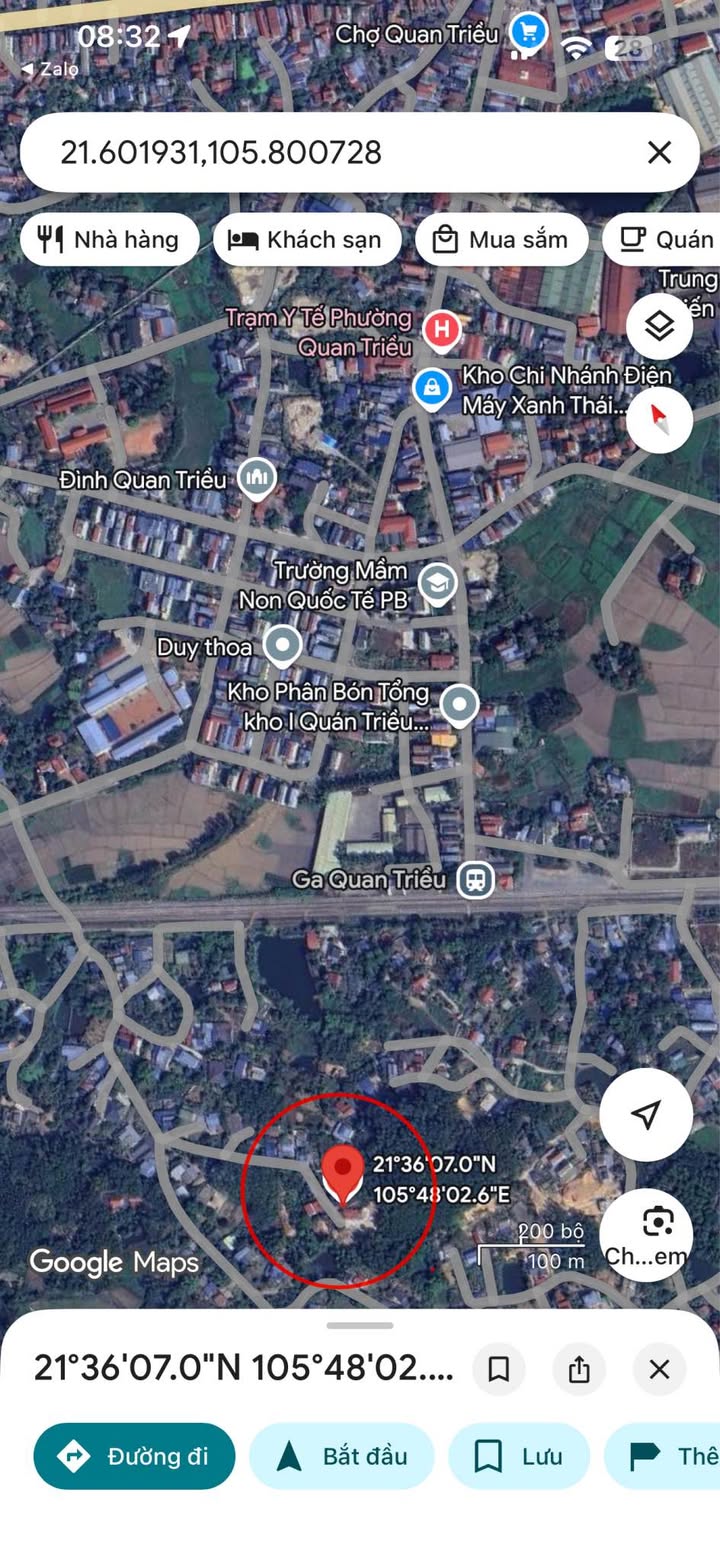Open Ga Quan Triều station marker
The width and height of the screenshot is (720, 1560).
tap(476, 880)
